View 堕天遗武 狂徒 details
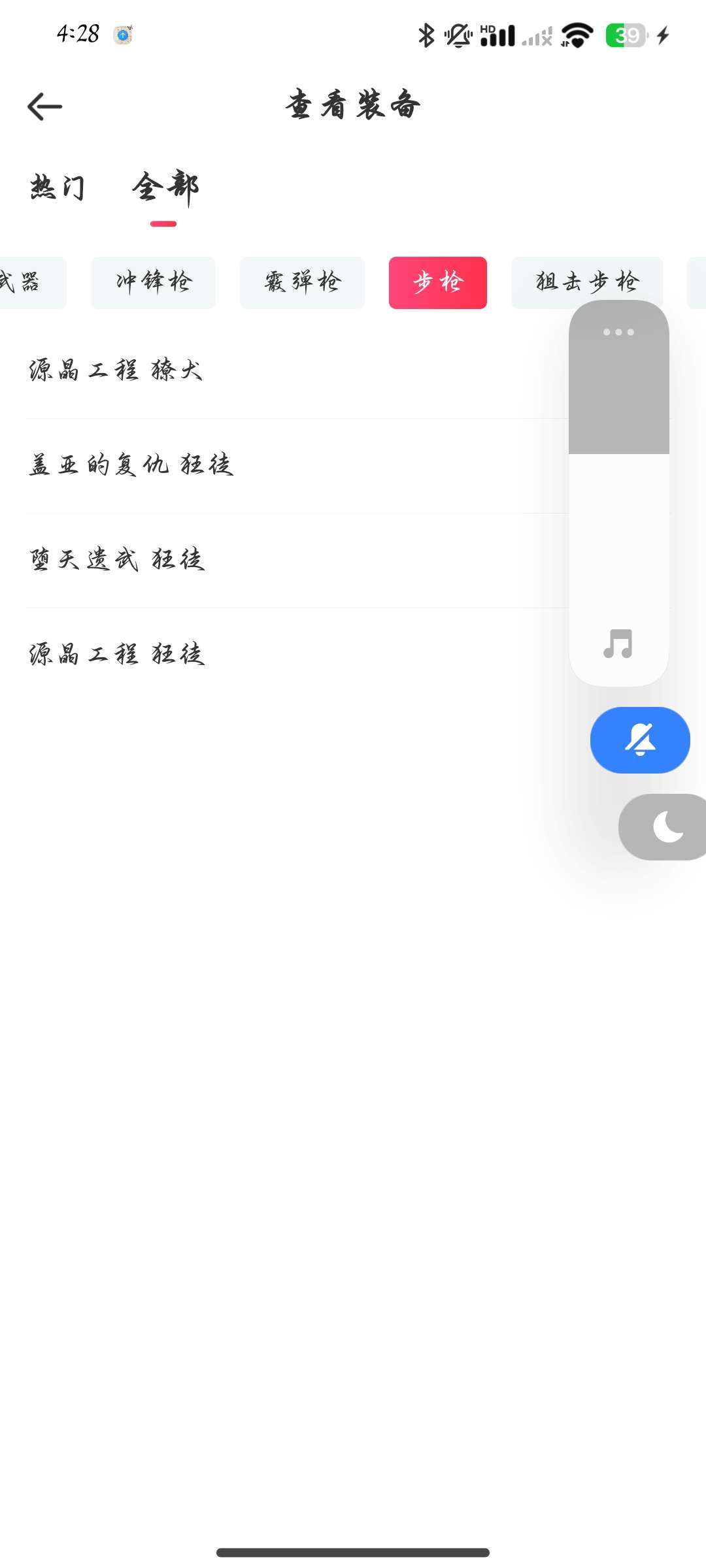The image size is (706, 1568). click(x=118, y=560)
